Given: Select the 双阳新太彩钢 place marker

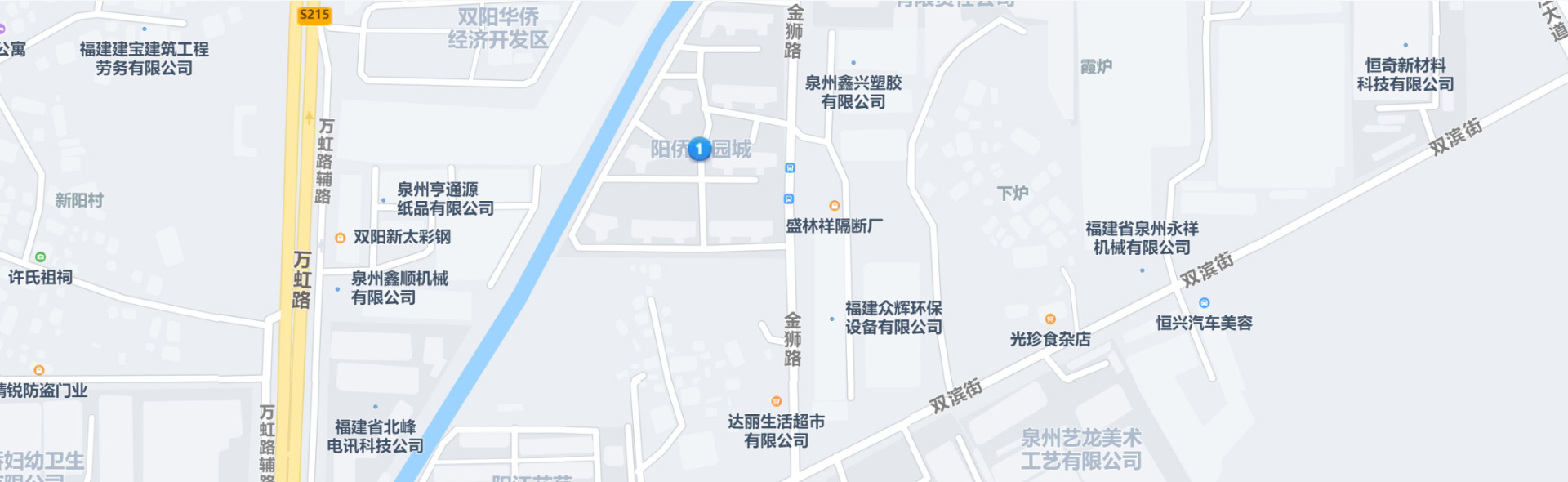Looking at the screenshot, I should (341, 238).
